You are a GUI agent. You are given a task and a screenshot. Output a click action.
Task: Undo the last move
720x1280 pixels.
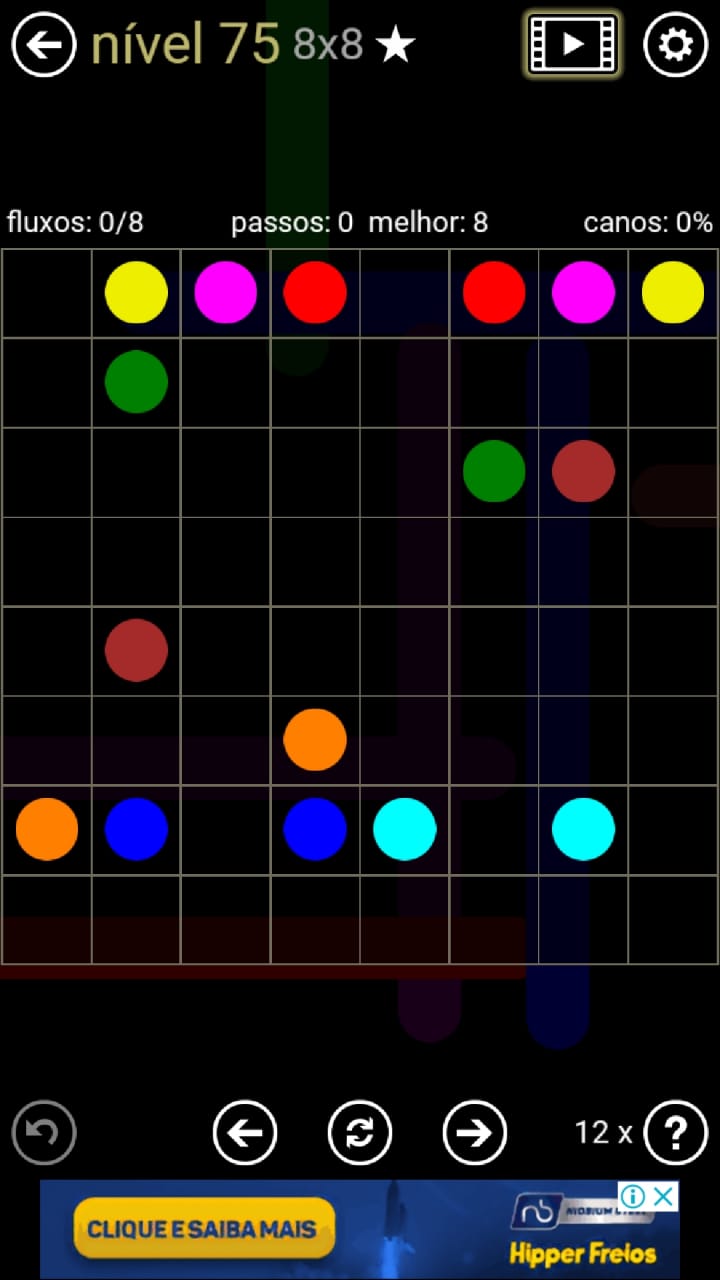(x=44, y=1133)
